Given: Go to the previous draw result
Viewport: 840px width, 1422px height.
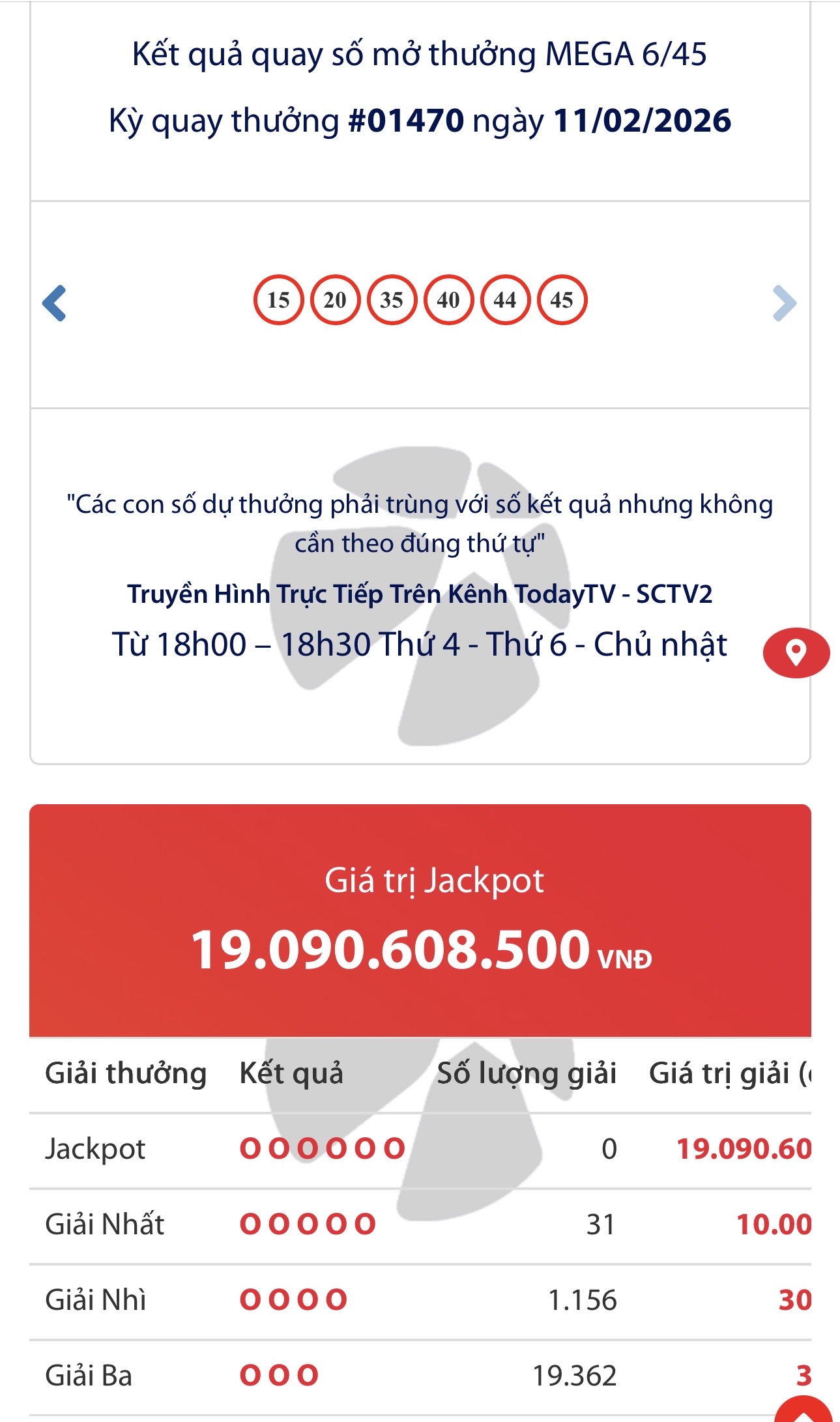Looking at the screenshot, I should (x=55, y=303).
